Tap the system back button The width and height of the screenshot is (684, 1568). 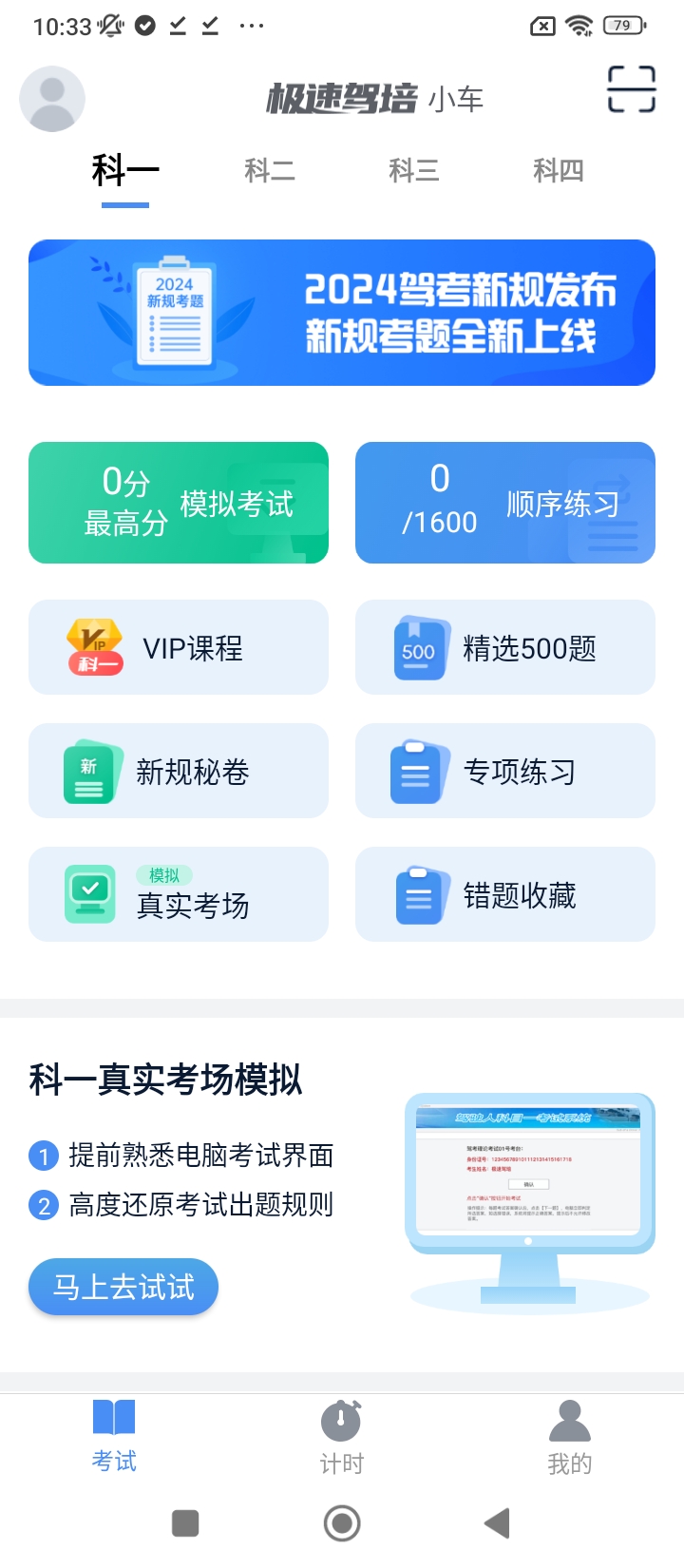tap(497, 1523)
